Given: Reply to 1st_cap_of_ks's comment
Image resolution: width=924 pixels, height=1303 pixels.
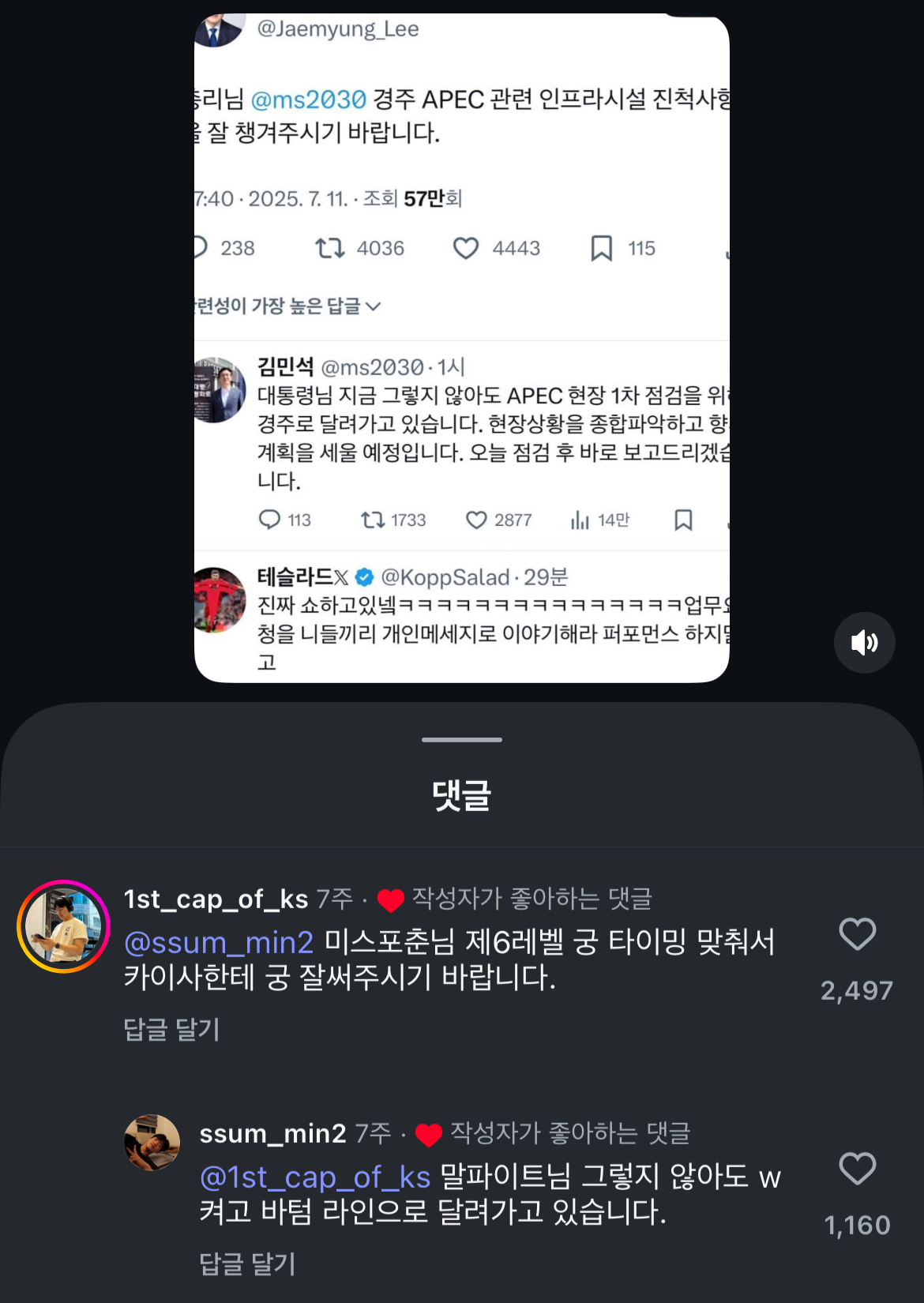Looking at the screenshot, I should (171, 1030).
